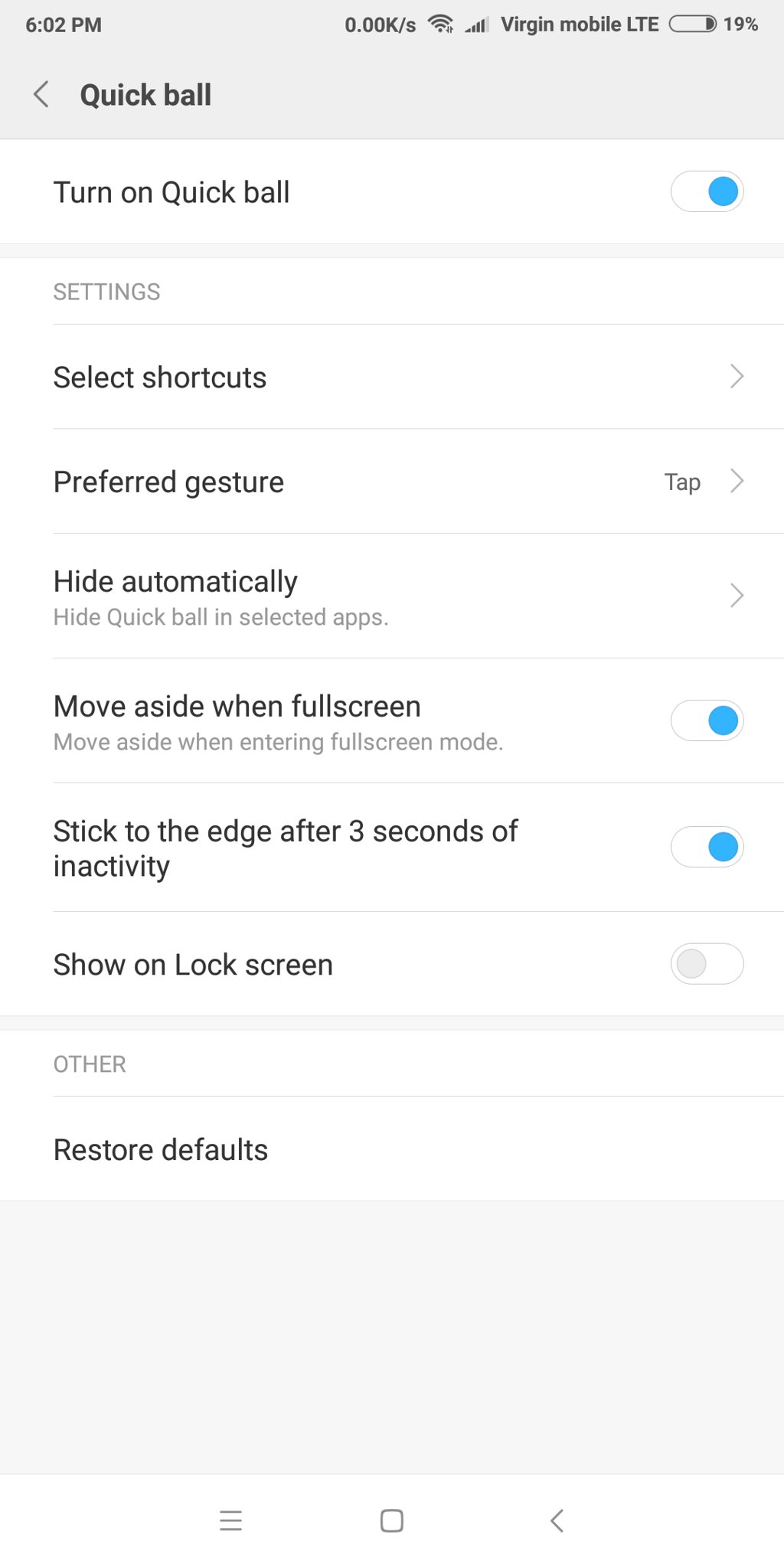This screenshot has width=784, height=1568.
Task: Go to the home screen
Action: pyautogui.click(x=392, y=1521)
